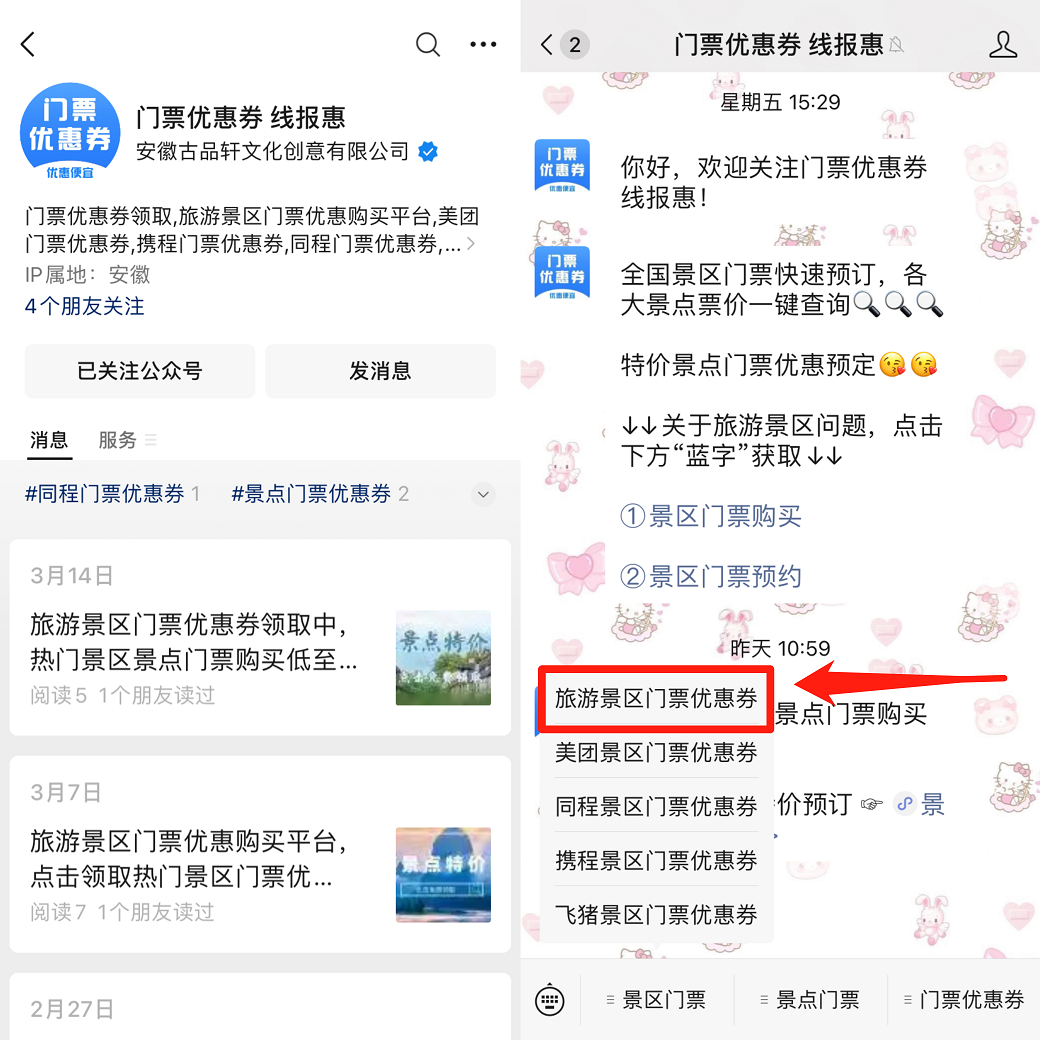Open the 4个朋友关注 link
Viewport: 1040px width, 1040px height.
85,306
